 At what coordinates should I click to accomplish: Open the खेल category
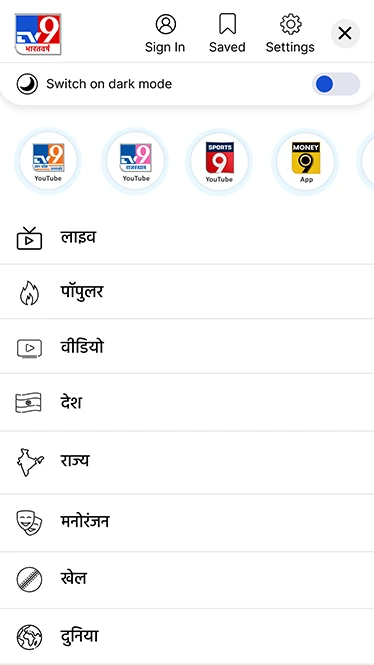pyautogui.click(x=187, y=580)
